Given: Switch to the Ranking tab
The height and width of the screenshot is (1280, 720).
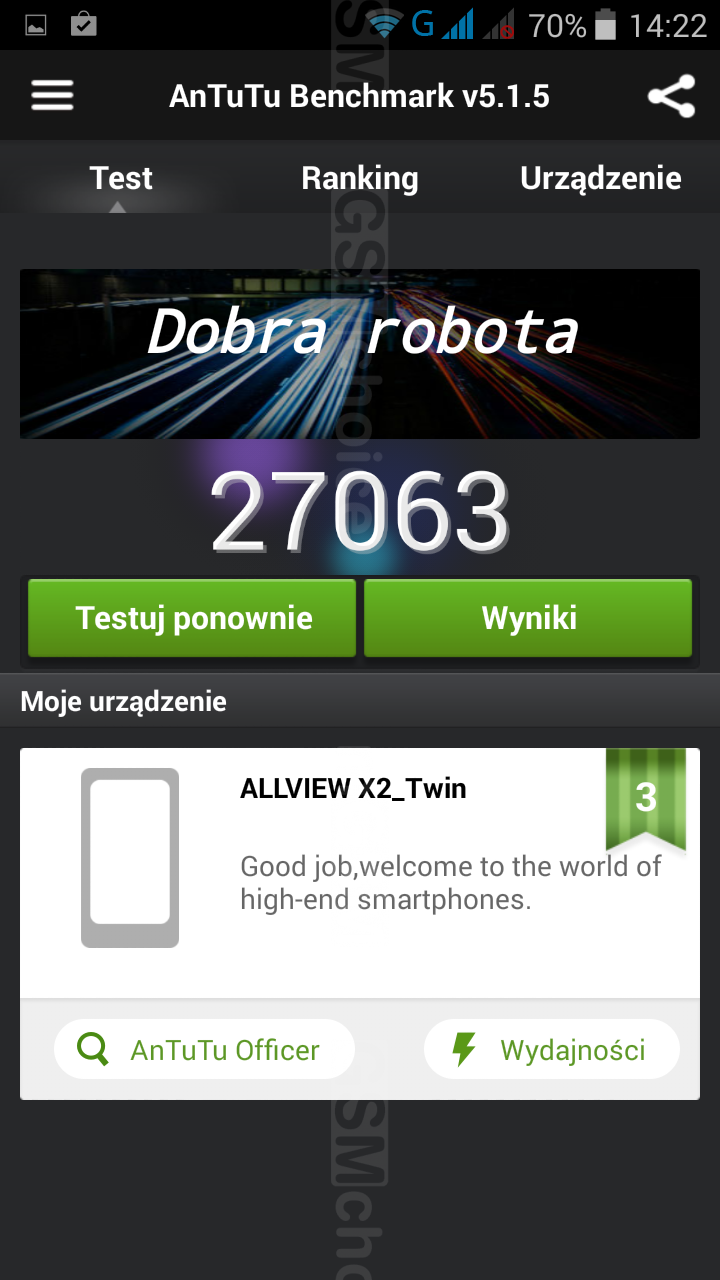Looking at the screenshot, I should coord(360,178).
